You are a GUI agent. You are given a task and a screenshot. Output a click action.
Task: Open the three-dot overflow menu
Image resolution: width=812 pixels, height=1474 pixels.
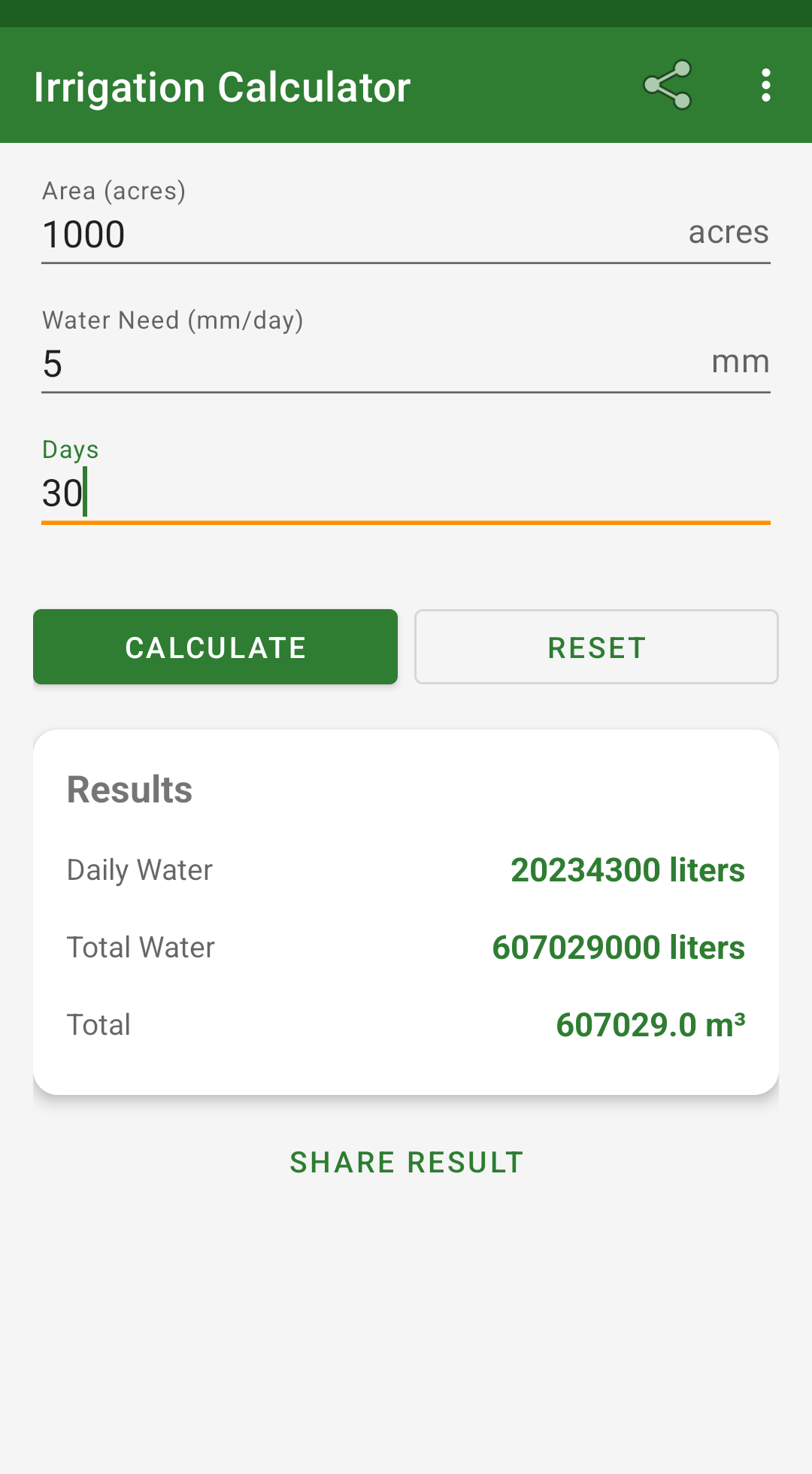coord(765,85)
